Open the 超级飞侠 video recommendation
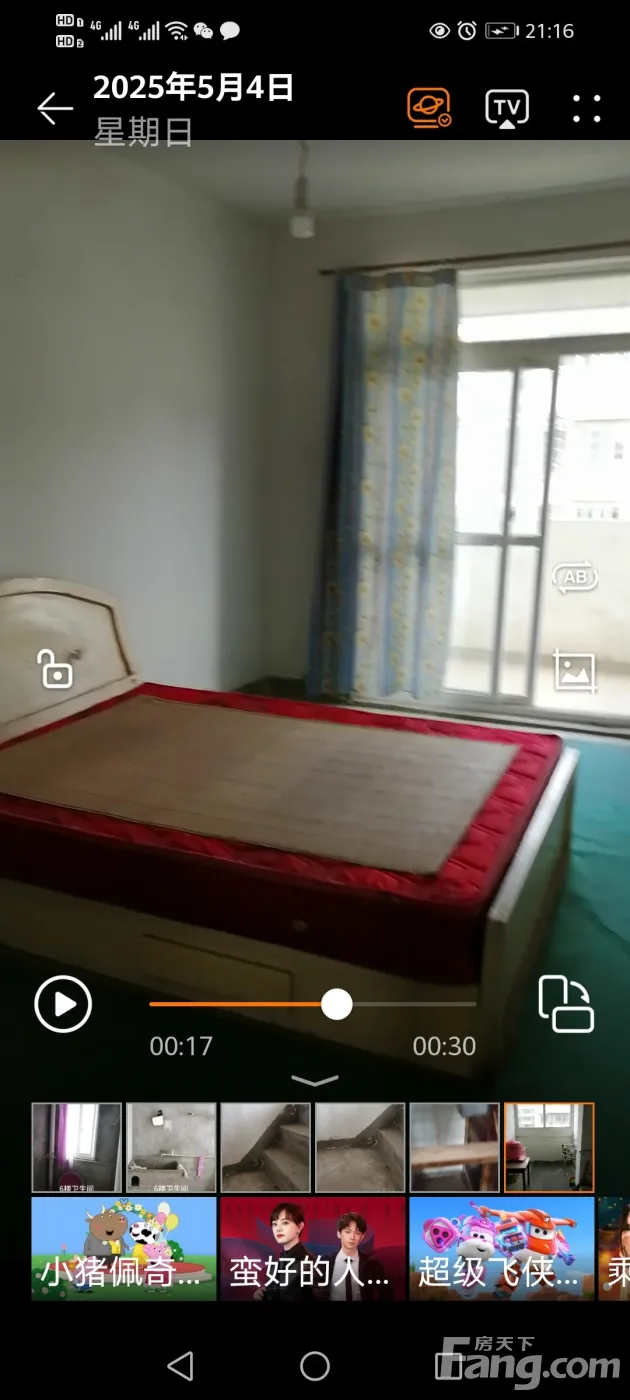 502,1249
